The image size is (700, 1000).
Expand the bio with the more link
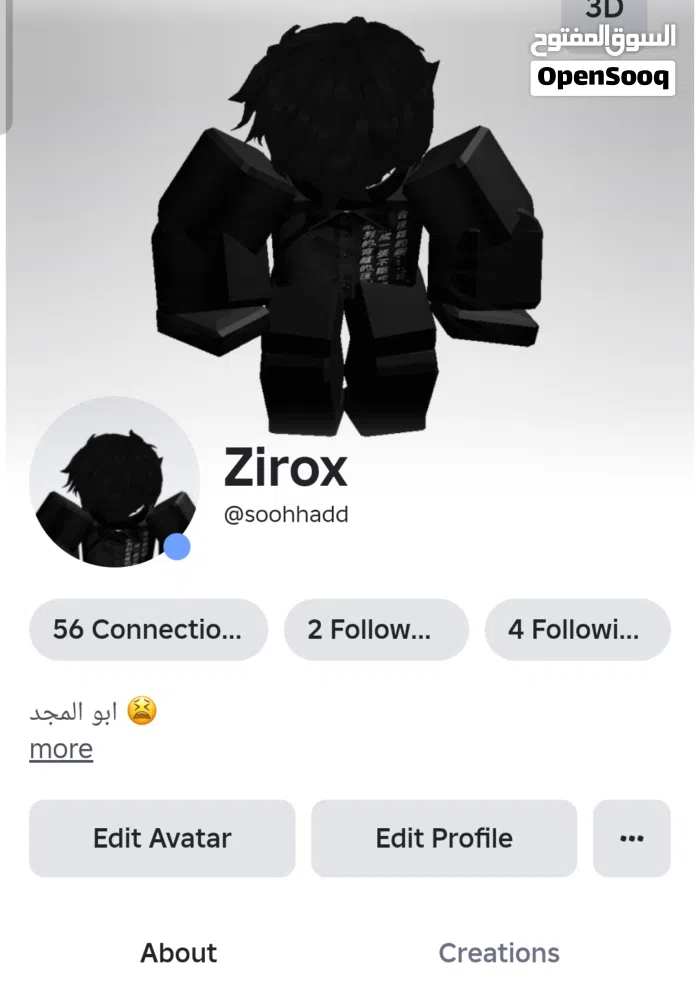[61, 749]
